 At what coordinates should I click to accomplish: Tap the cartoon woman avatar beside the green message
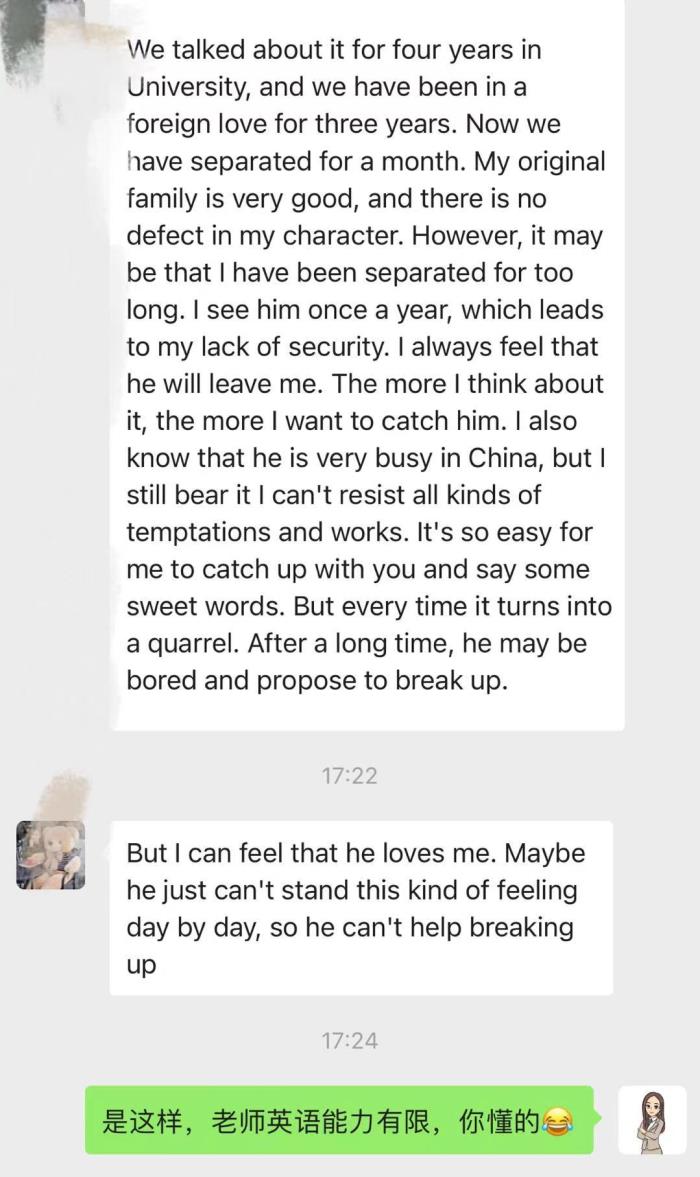pyautogui.click(x=652, y=1119)
